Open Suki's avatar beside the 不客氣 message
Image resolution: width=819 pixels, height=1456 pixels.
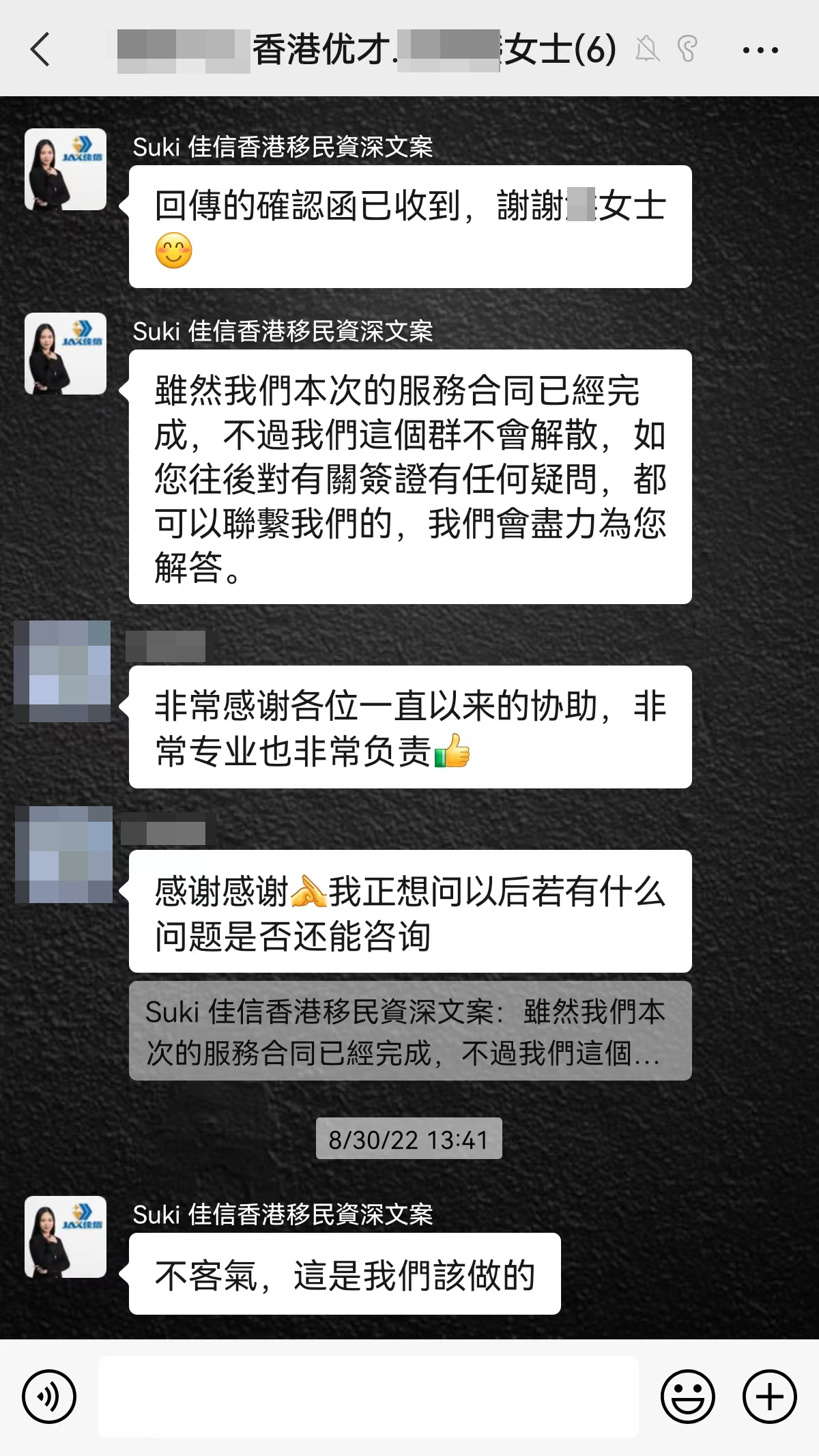(x=66, y=1237)
